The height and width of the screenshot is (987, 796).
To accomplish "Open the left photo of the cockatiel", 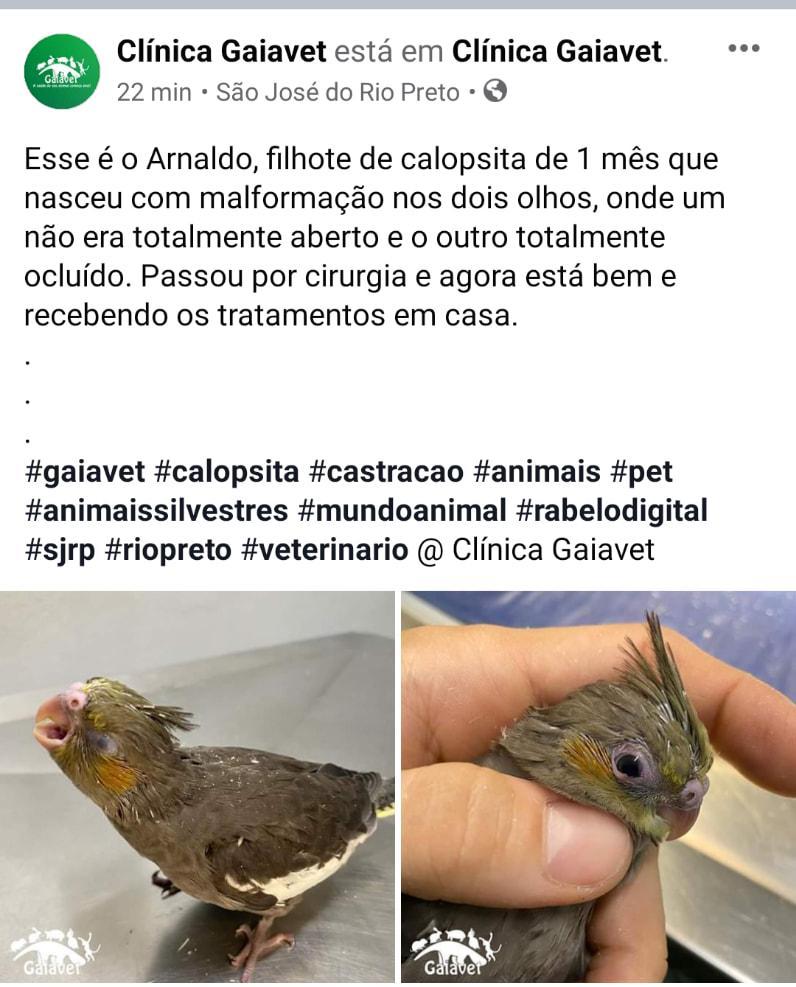I will (195, 790).
